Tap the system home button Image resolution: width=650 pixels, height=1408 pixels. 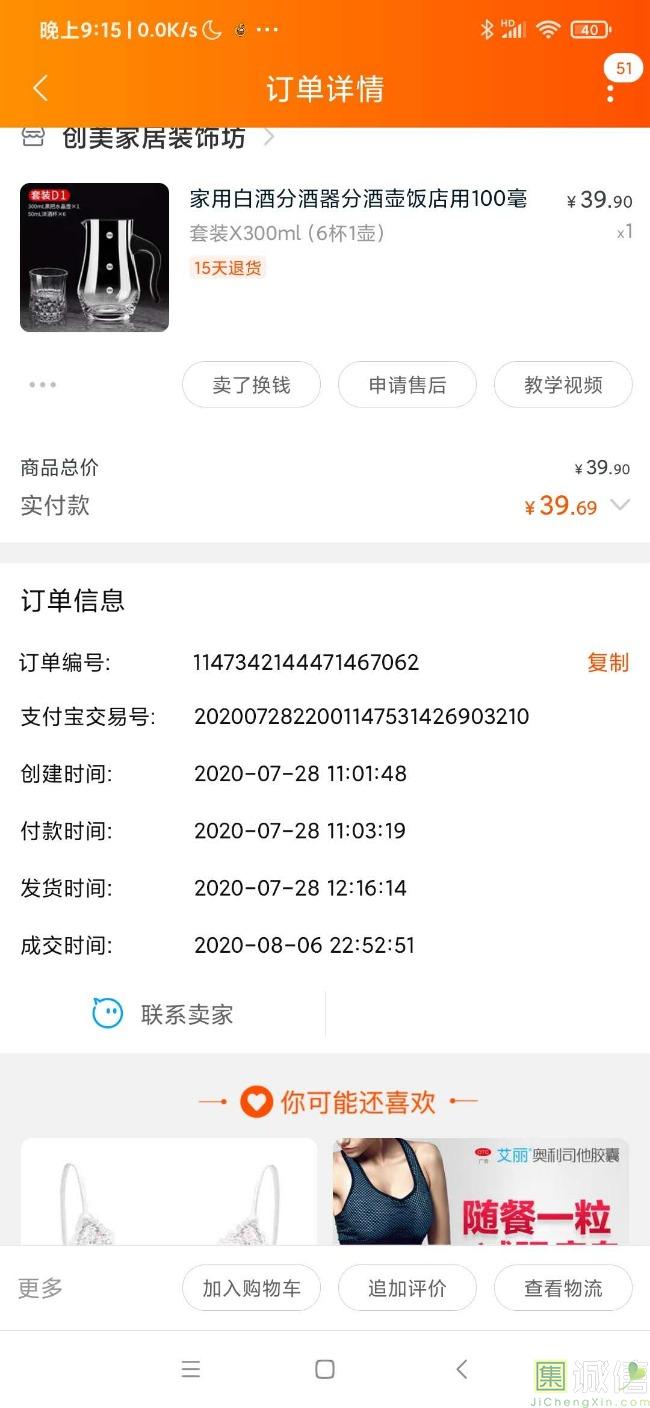(x=325, y=1370)
